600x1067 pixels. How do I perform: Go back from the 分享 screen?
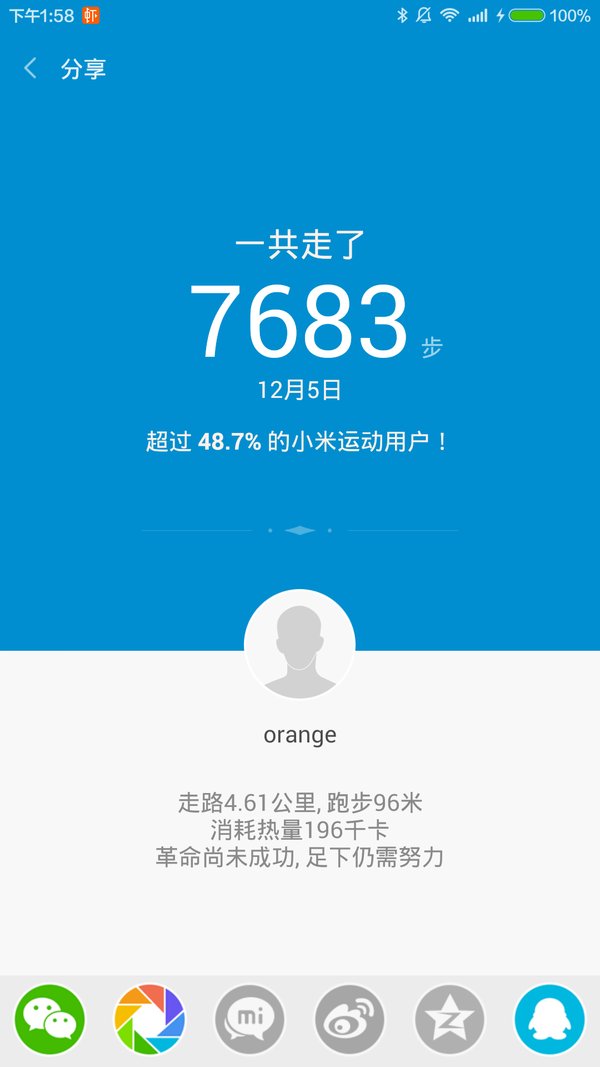click(x=30, y=69)
